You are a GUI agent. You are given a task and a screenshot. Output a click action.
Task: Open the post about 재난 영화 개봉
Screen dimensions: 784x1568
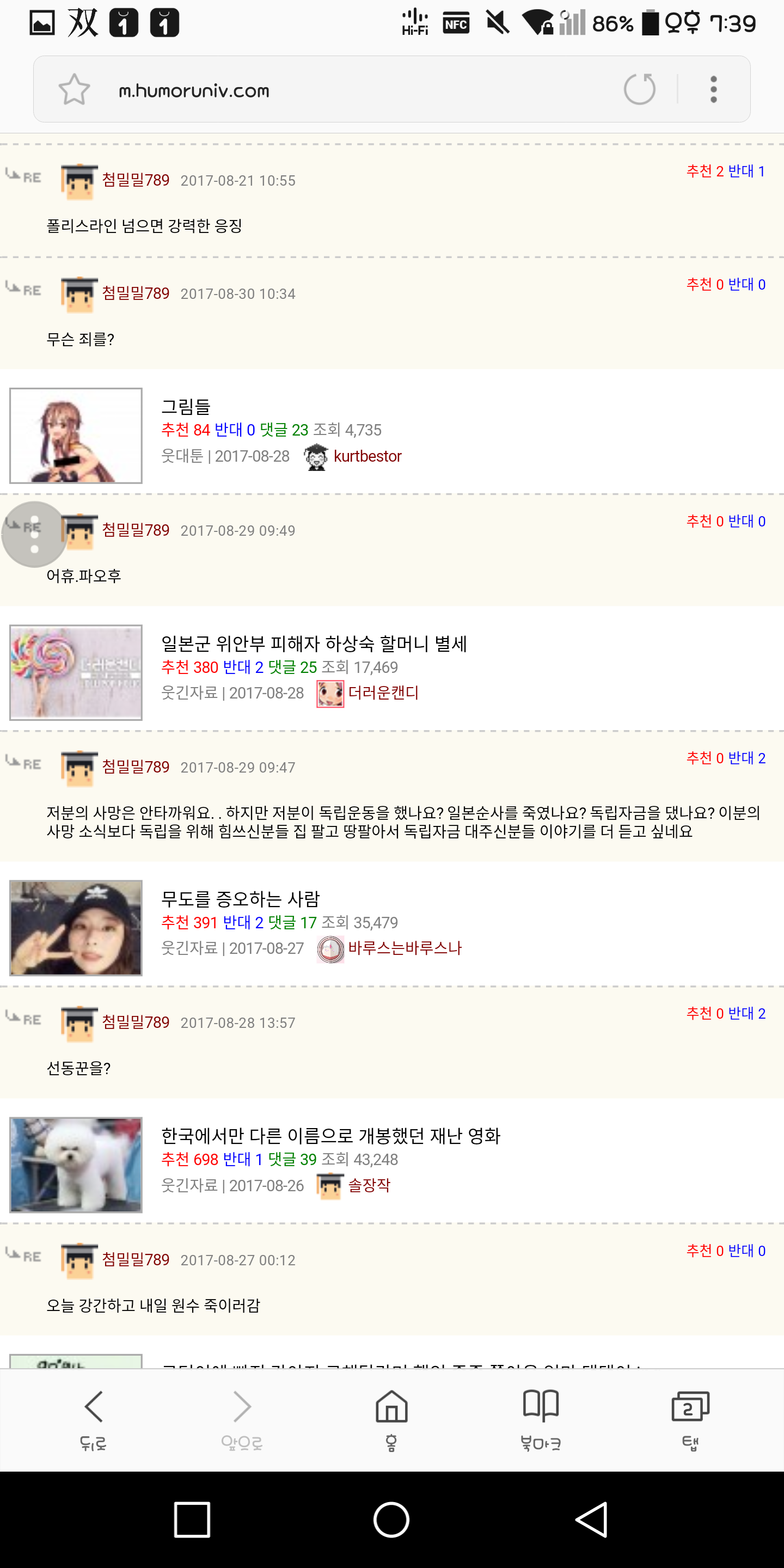point(330,1135)
